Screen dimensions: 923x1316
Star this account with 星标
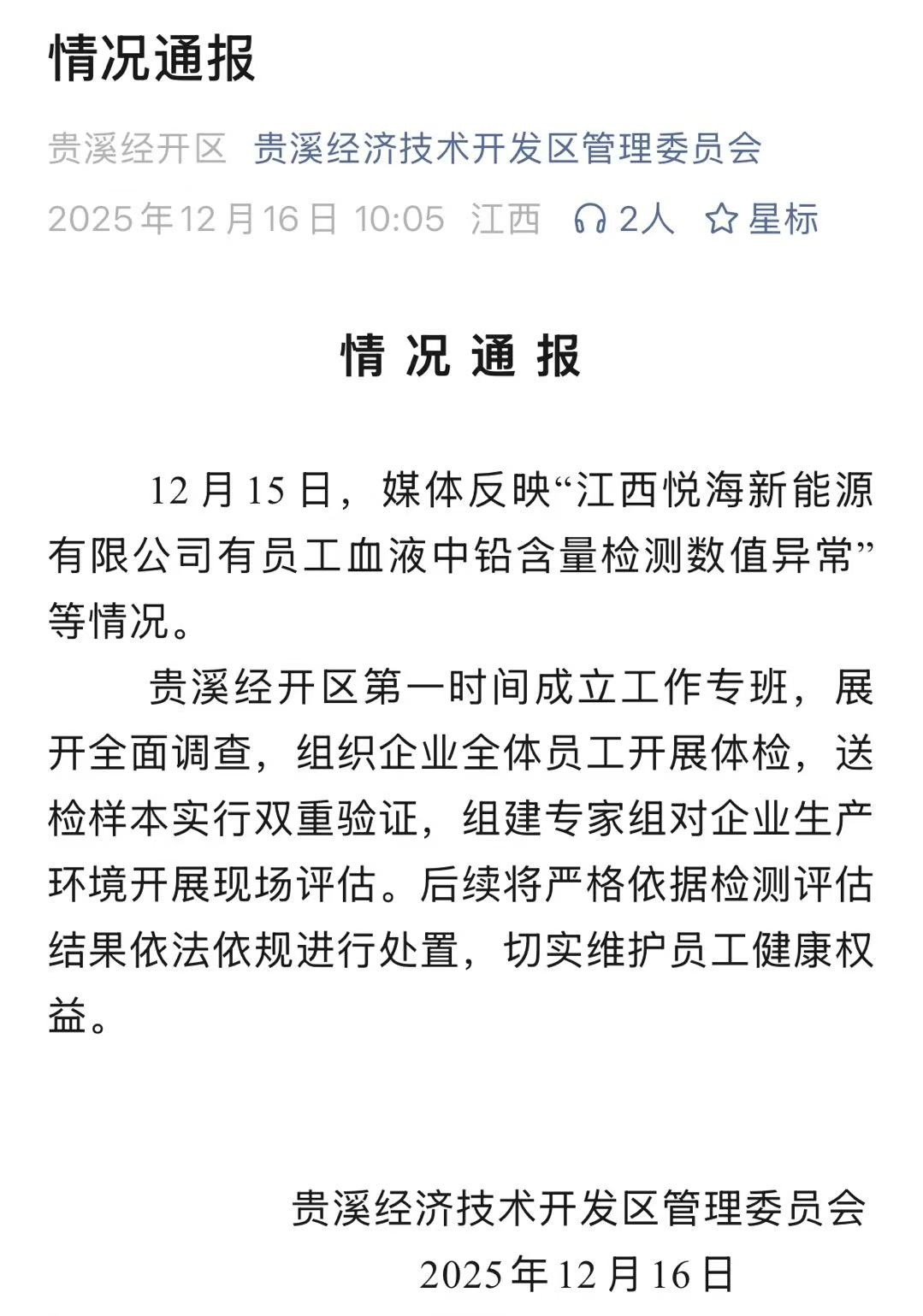click(x=761, y=219)
